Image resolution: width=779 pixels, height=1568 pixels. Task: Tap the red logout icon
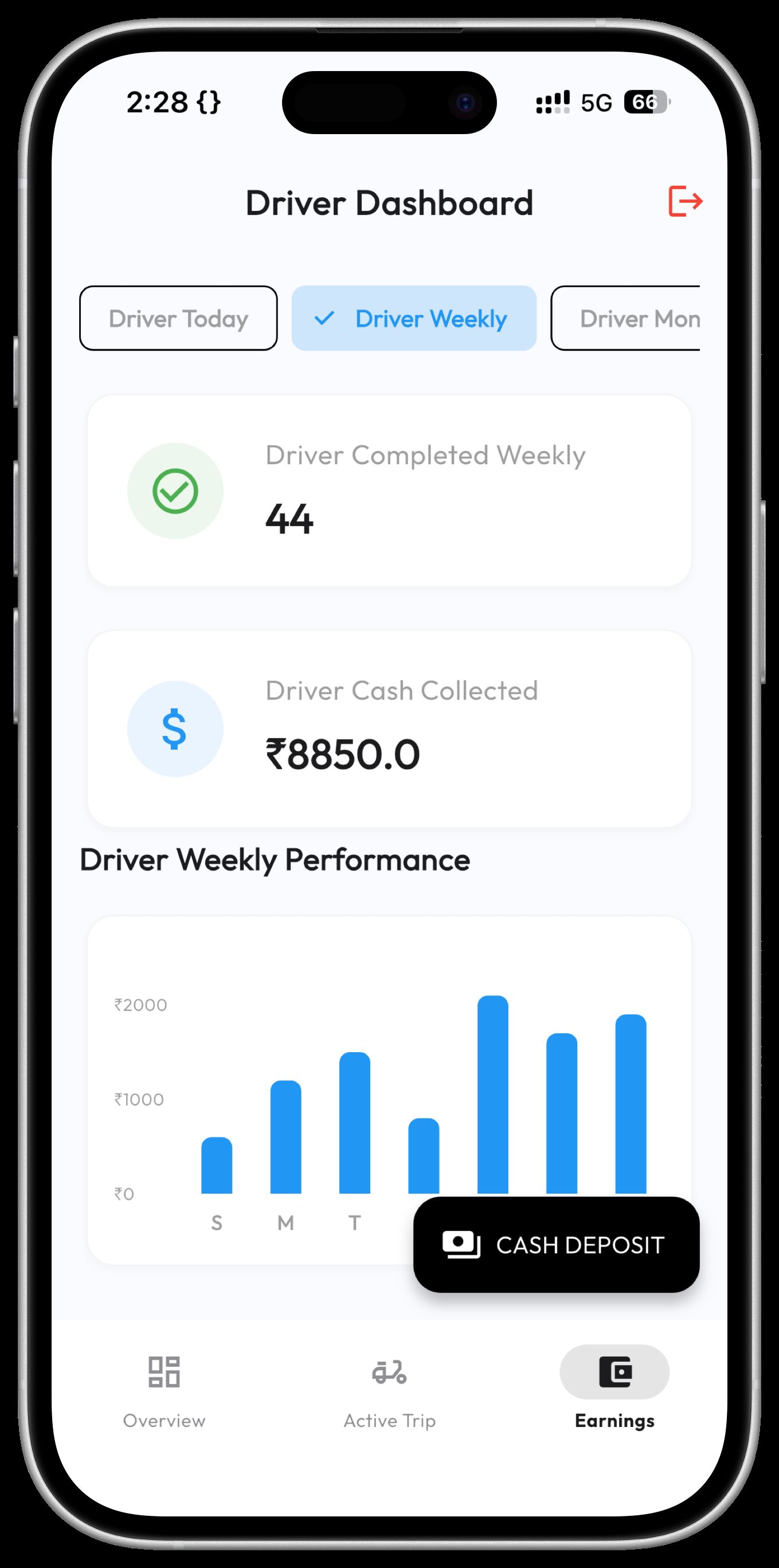[685, 202]
